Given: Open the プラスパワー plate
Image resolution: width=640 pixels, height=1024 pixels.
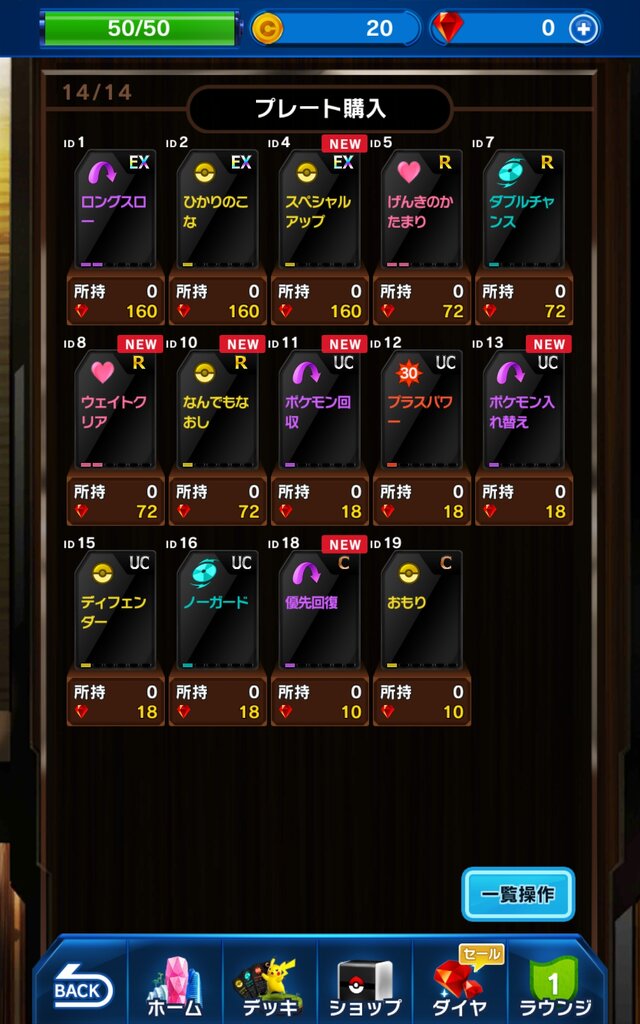Looking at the screenshot, I should click(421, 410).
